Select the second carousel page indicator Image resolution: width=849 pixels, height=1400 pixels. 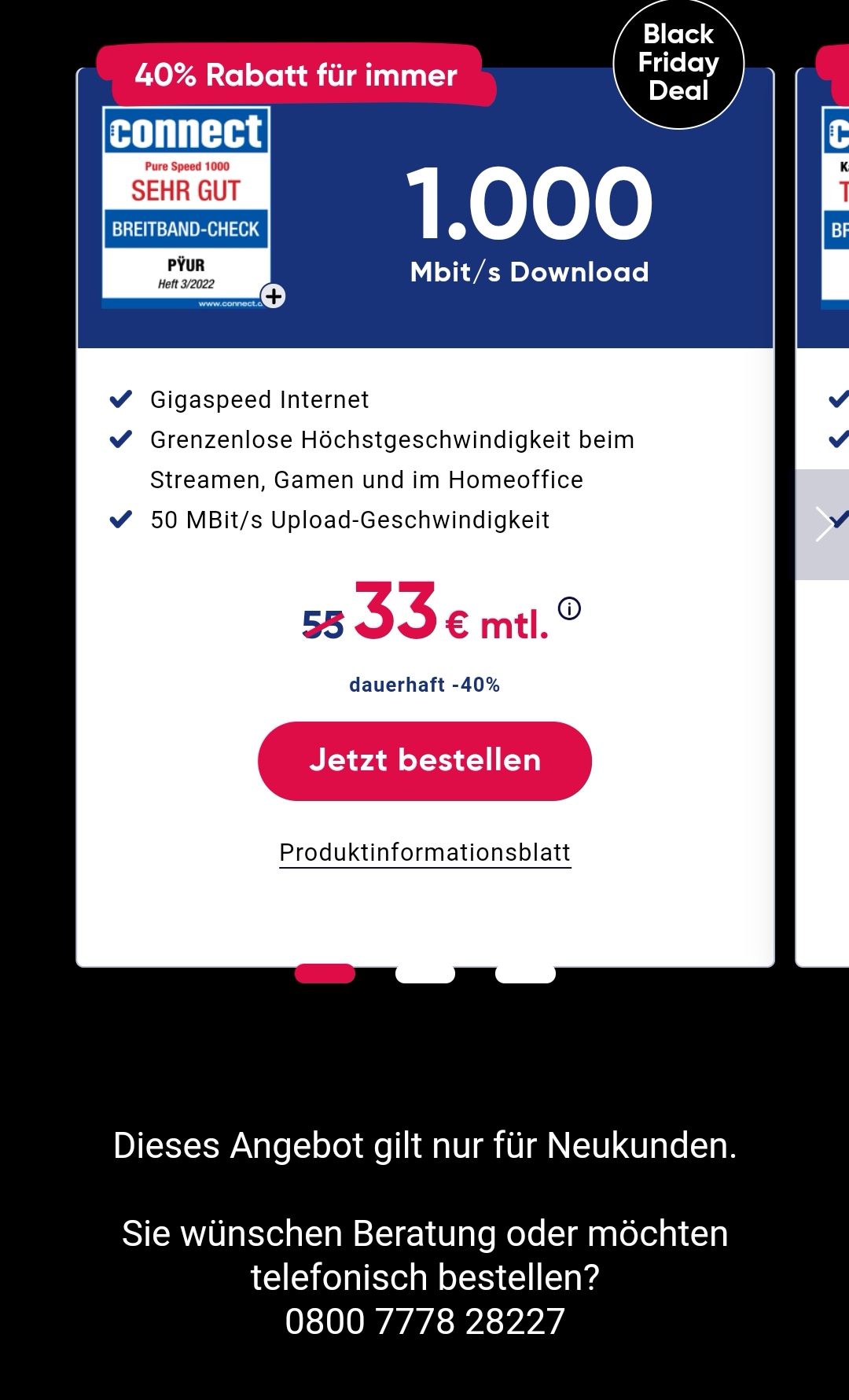[424, 975]
